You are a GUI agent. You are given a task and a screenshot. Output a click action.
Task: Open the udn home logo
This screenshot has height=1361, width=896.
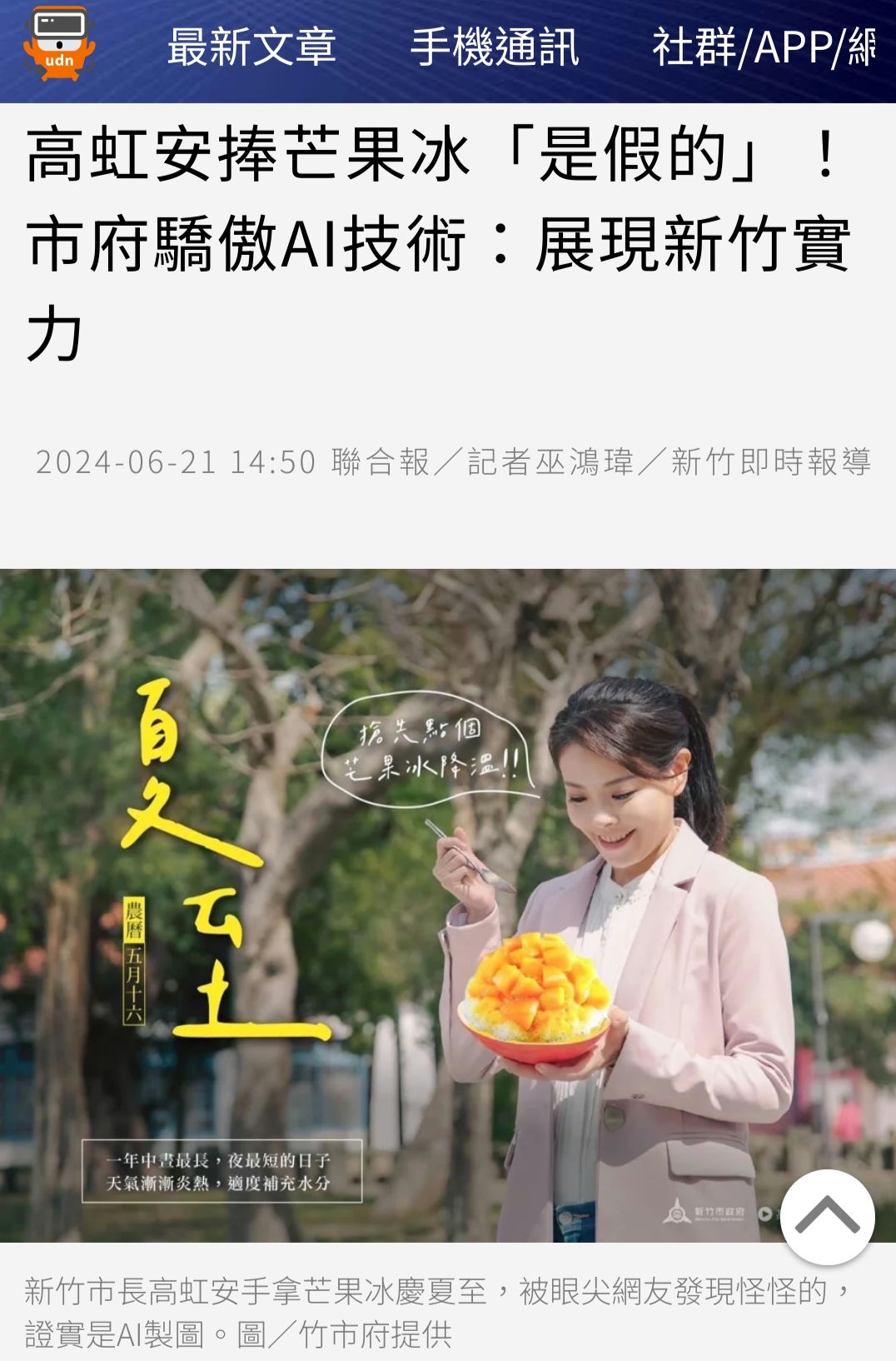[58, 46]
